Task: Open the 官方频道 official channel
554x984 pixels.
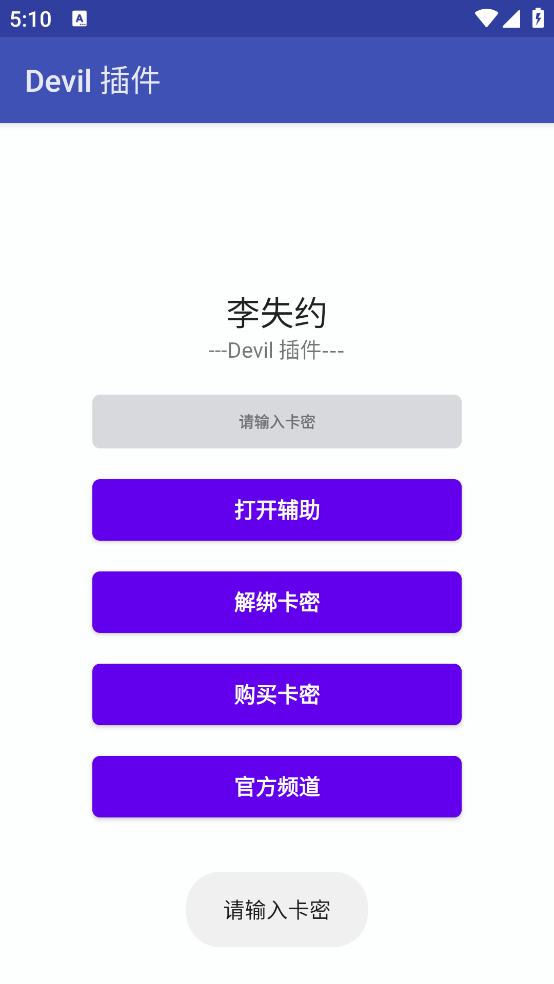Action: [x=277, y=786]
